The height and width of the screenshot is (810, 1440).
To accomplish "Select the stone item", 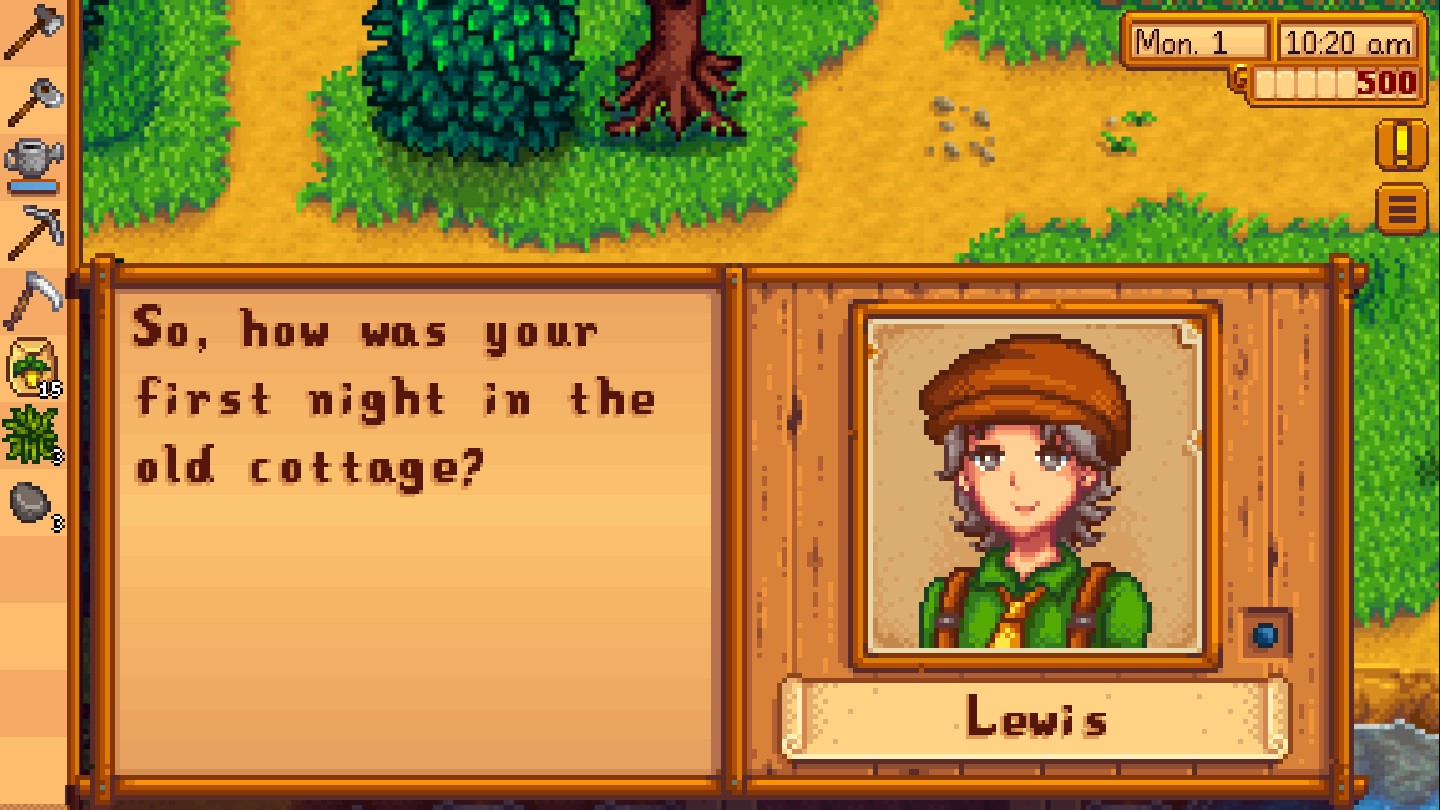I will [x=33, y=503].
